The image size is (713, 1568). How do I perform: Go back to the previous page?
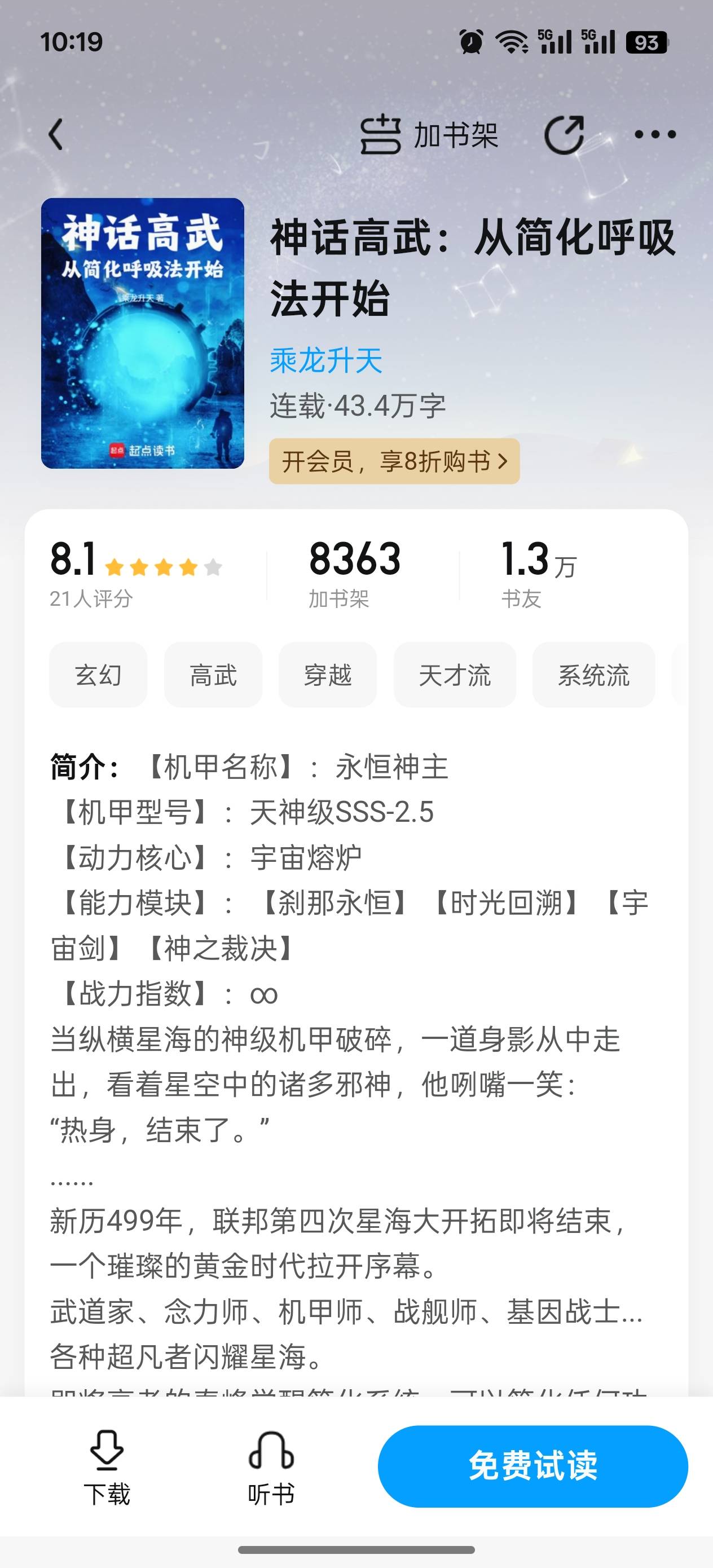click(x=56, y=135)
